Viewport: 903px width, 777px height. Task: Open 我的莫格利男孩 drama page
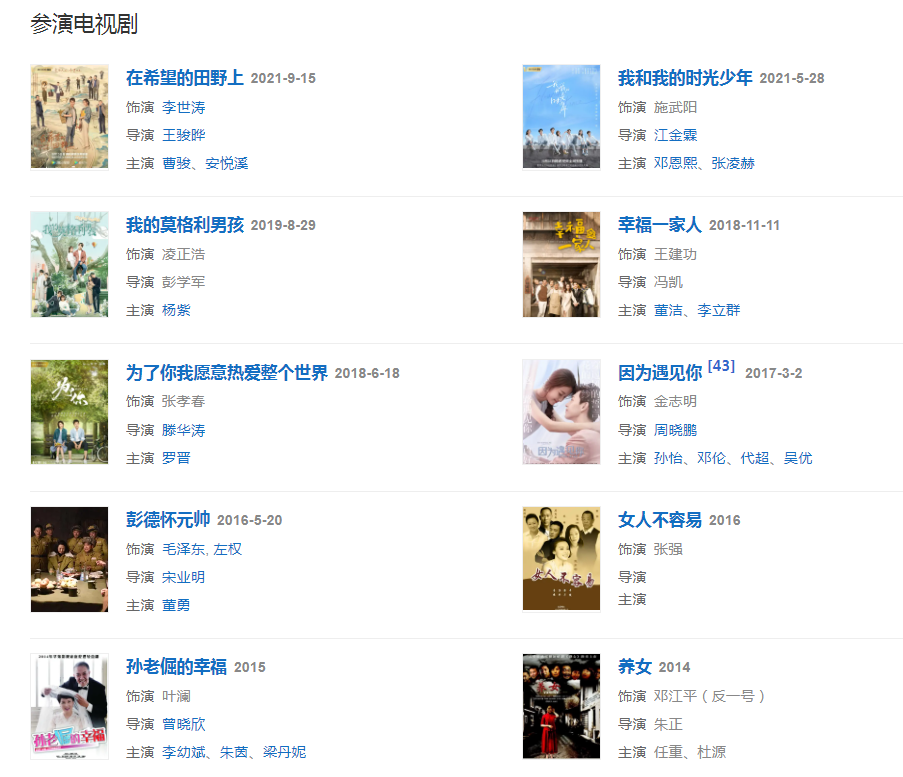click(x=185, y=225)
